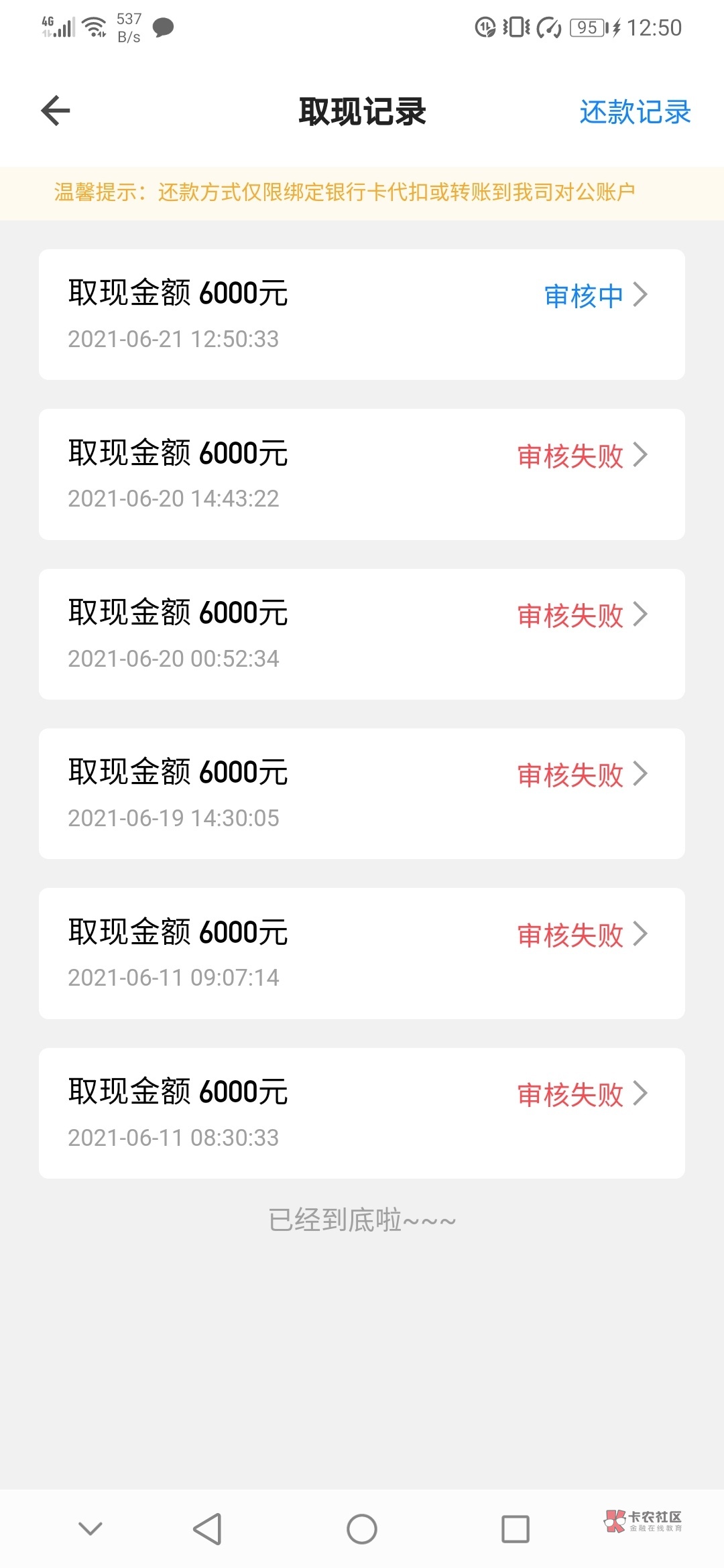The width and height of the screenshot is (724, 1568).
Task: Open the recent apps overview
Action: pos(515,1529)
